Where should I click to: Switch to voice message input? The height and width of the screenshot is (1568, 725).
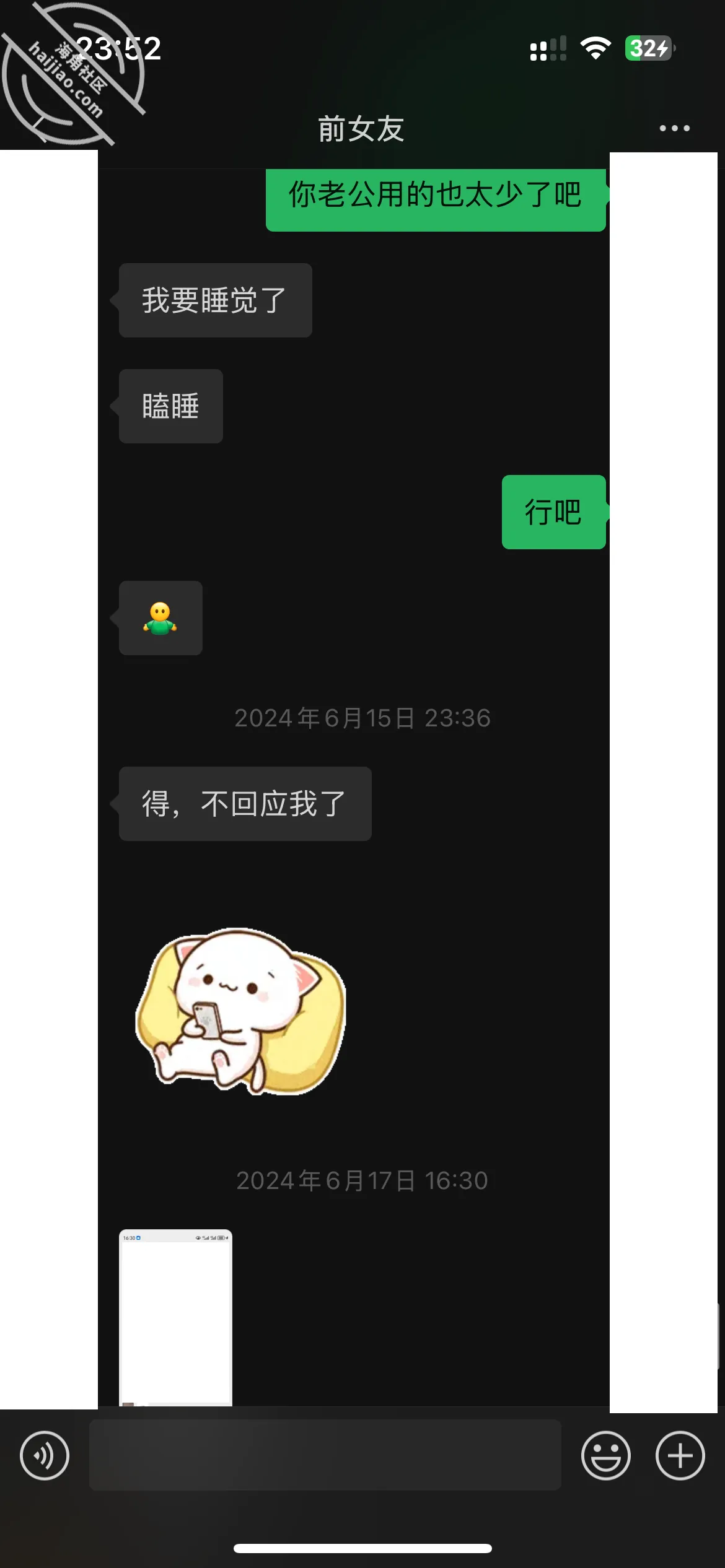pos(45,1455)
